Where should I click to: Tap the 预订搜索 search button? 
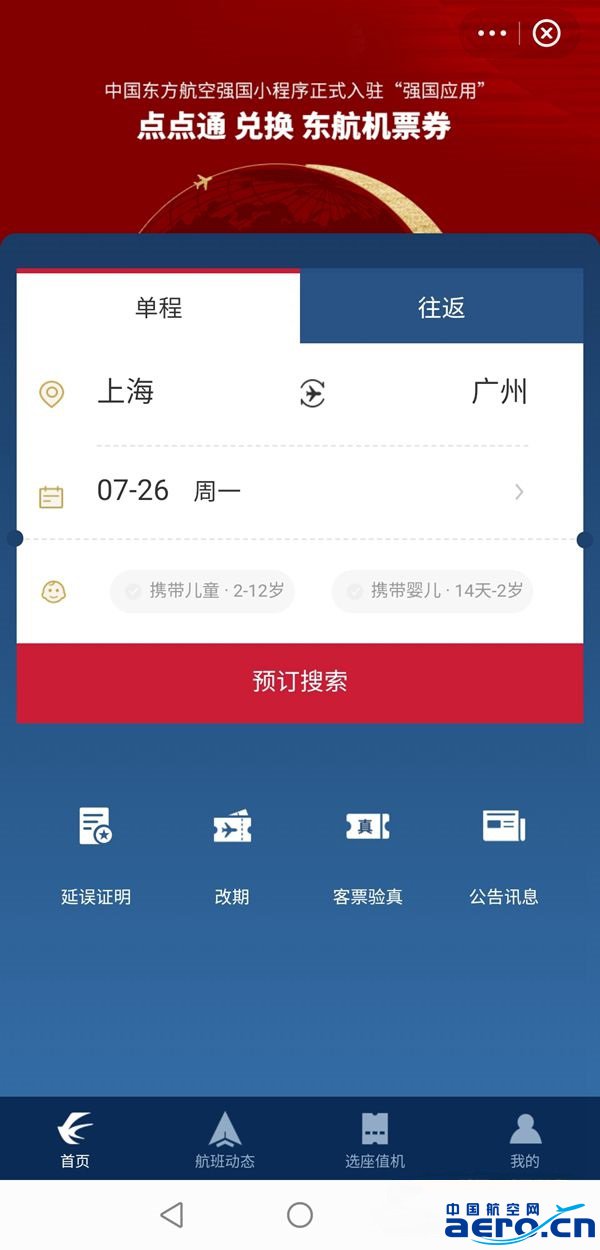click(300, 682)
